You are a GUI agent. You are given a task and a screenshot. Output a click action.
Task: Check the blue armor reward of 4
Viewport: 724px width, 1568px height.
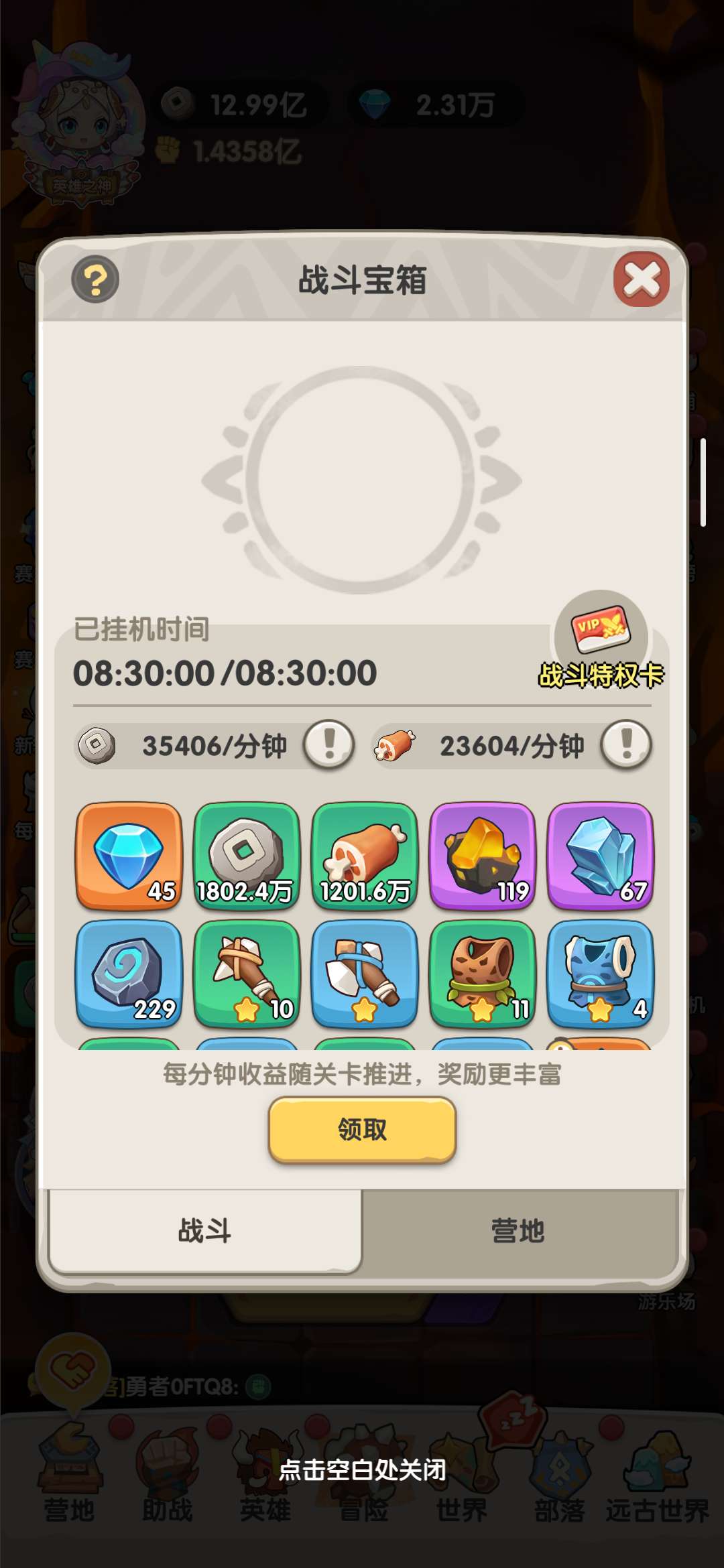(600, 974)
